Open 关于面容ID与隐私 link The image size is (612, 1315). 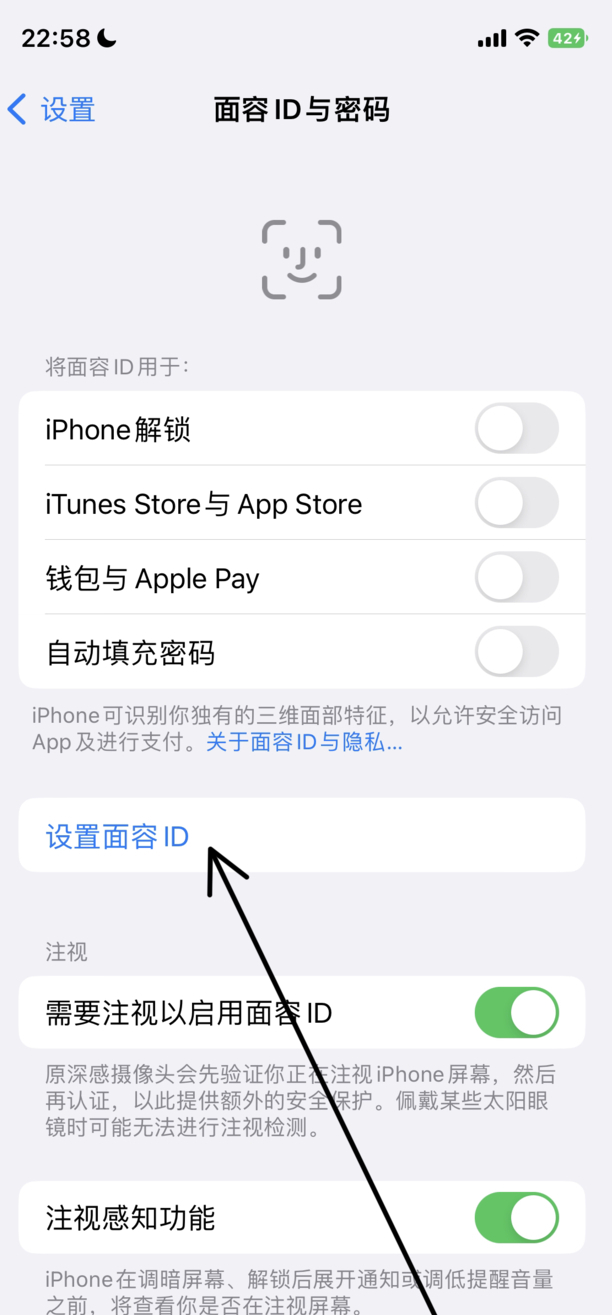(x=304, y=743)
